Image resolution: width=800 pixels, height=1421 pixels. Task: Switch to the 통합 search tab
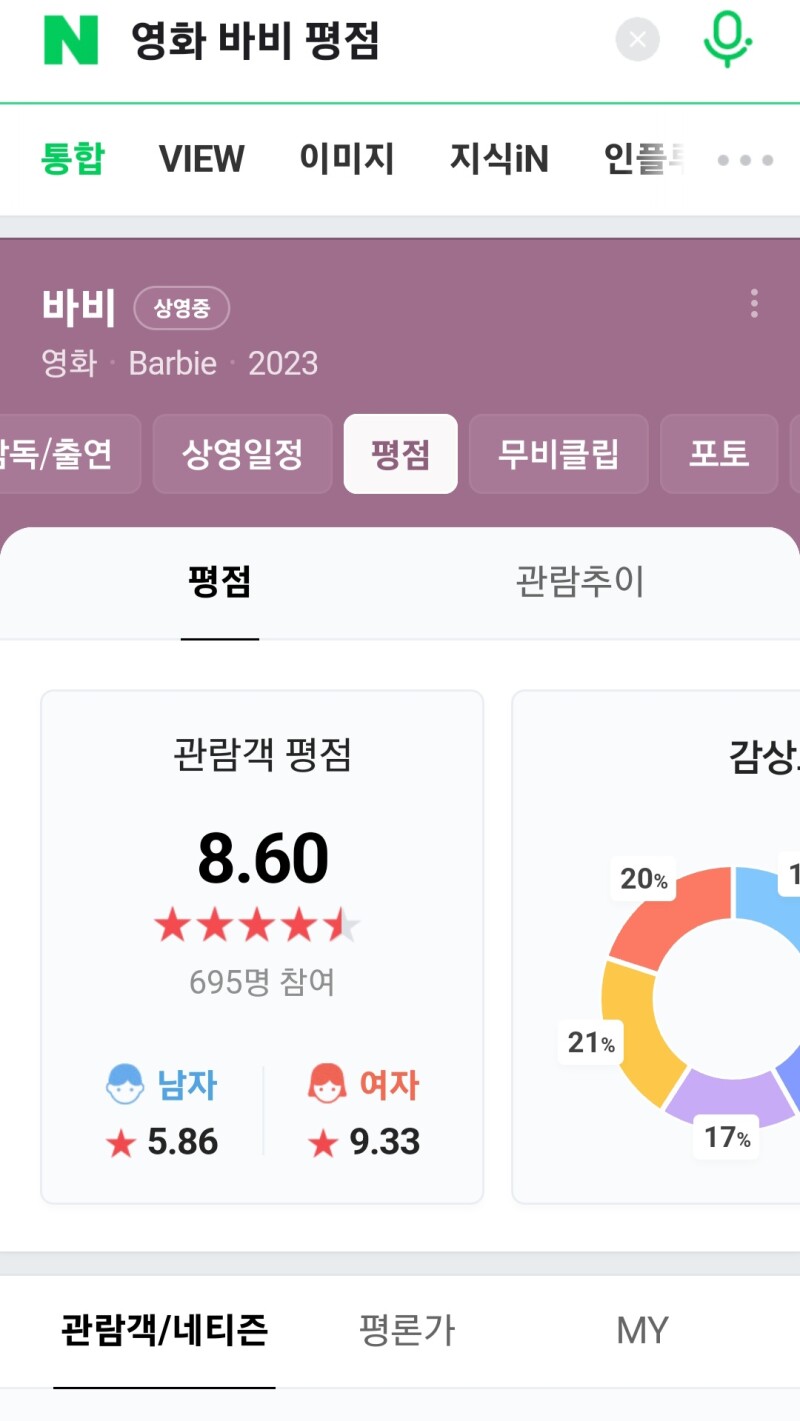73,159
